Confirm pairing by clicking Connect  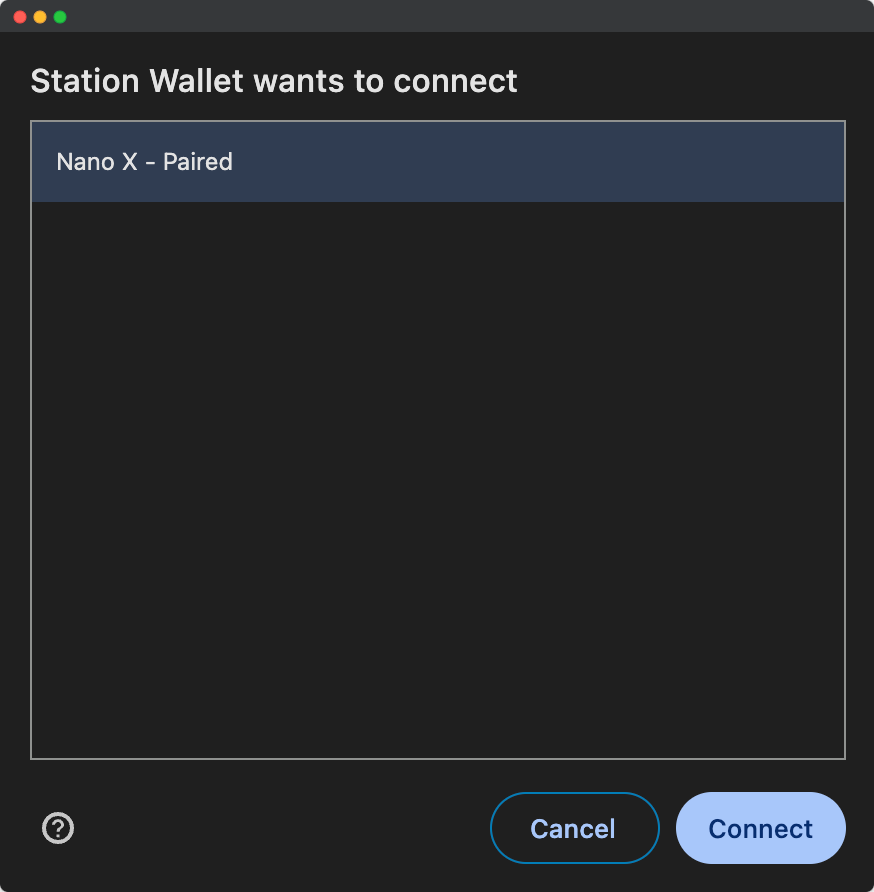tap(760, 828)
